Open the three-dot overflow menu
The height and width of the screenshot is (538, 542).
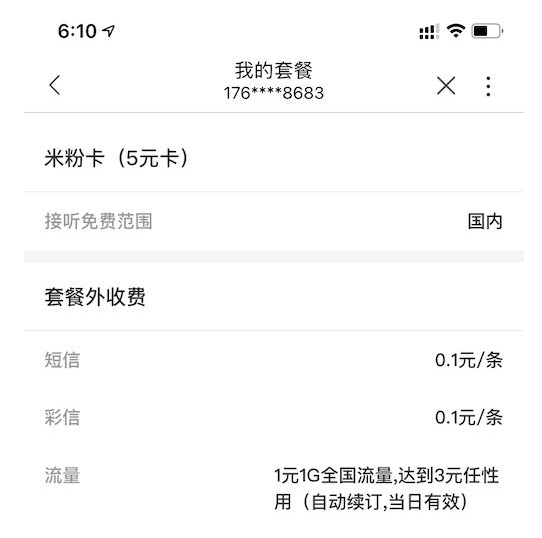point(488,86)
